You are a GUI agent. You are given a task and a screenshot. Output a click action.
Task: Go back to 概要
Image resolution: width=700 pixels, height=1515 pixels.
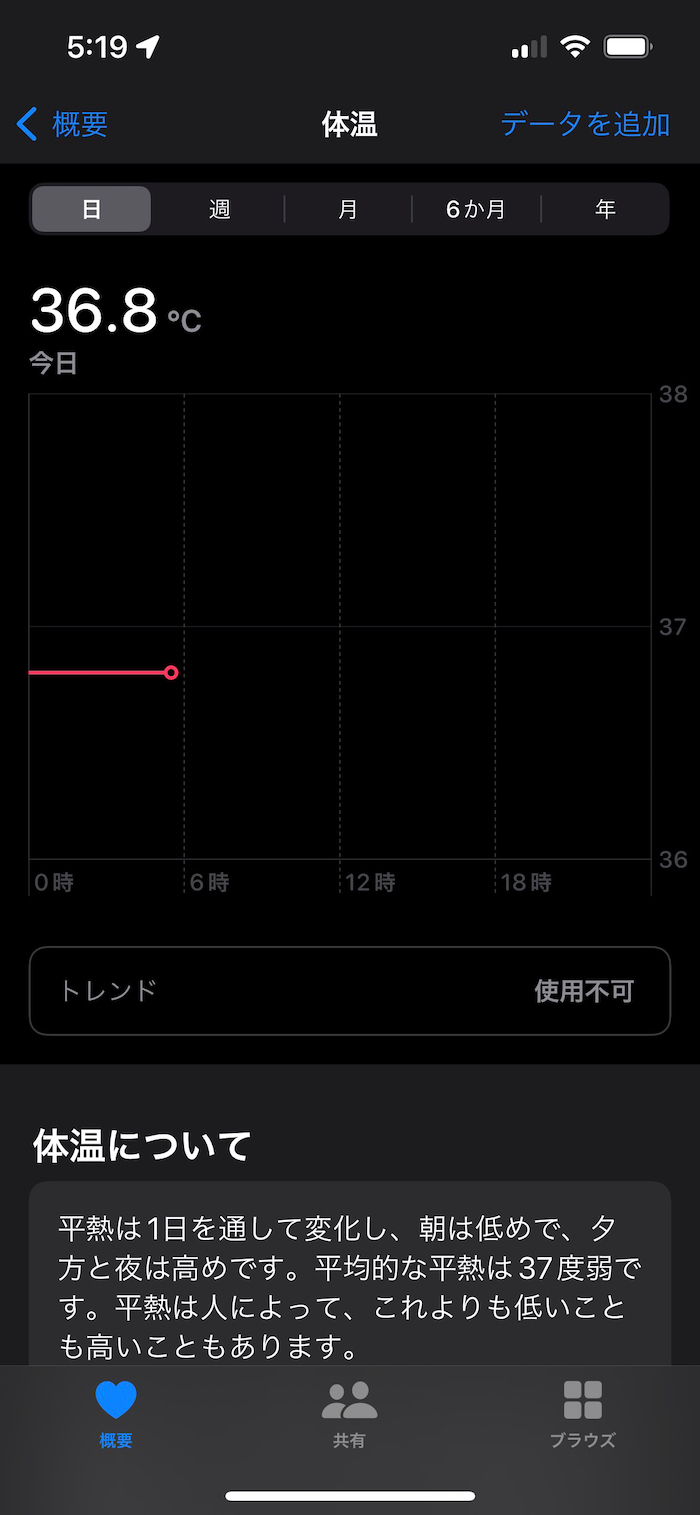(64, 125)
